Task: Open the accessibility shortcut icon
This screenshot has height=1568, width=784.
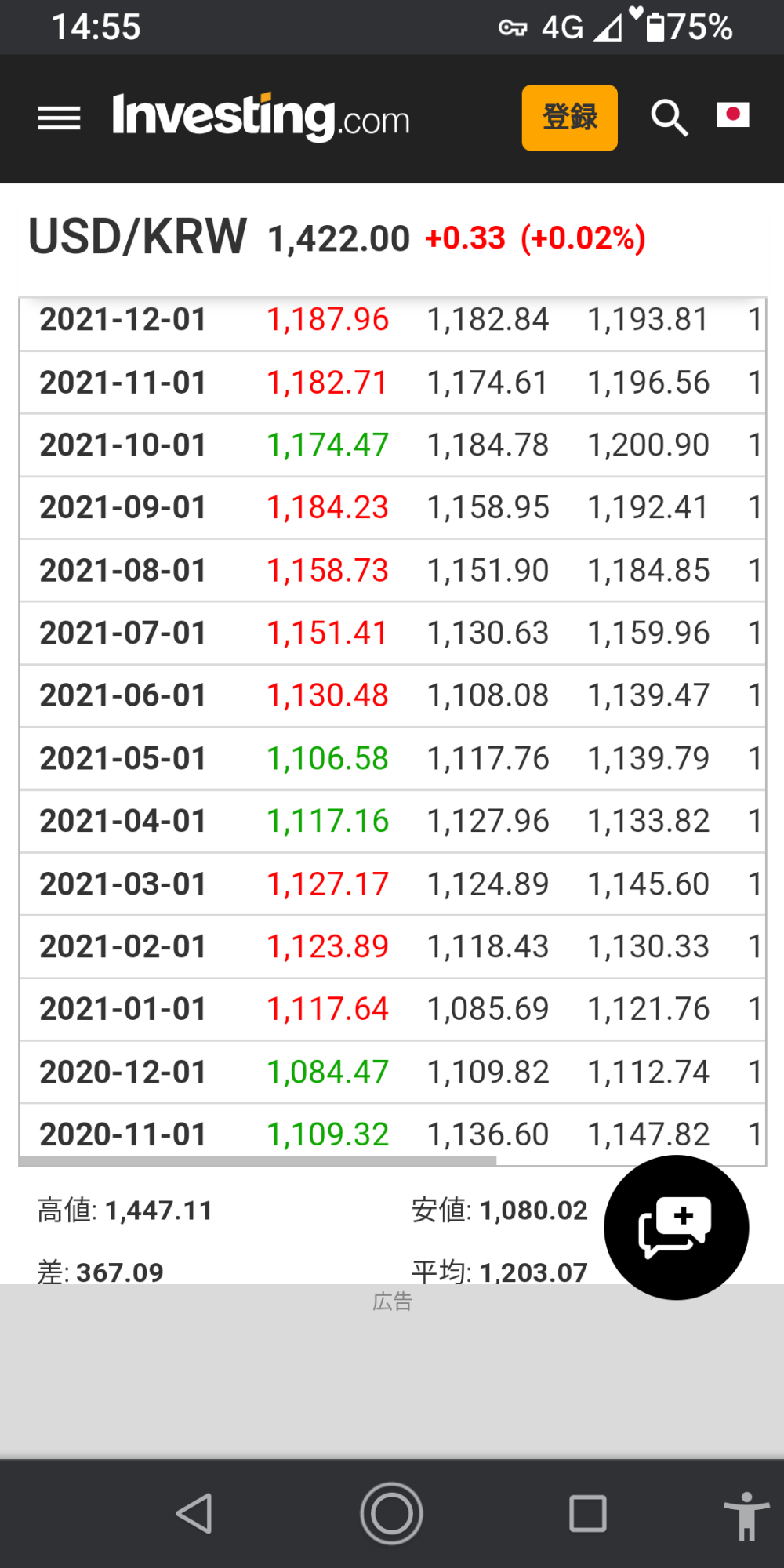Action: pos(746,1516)
